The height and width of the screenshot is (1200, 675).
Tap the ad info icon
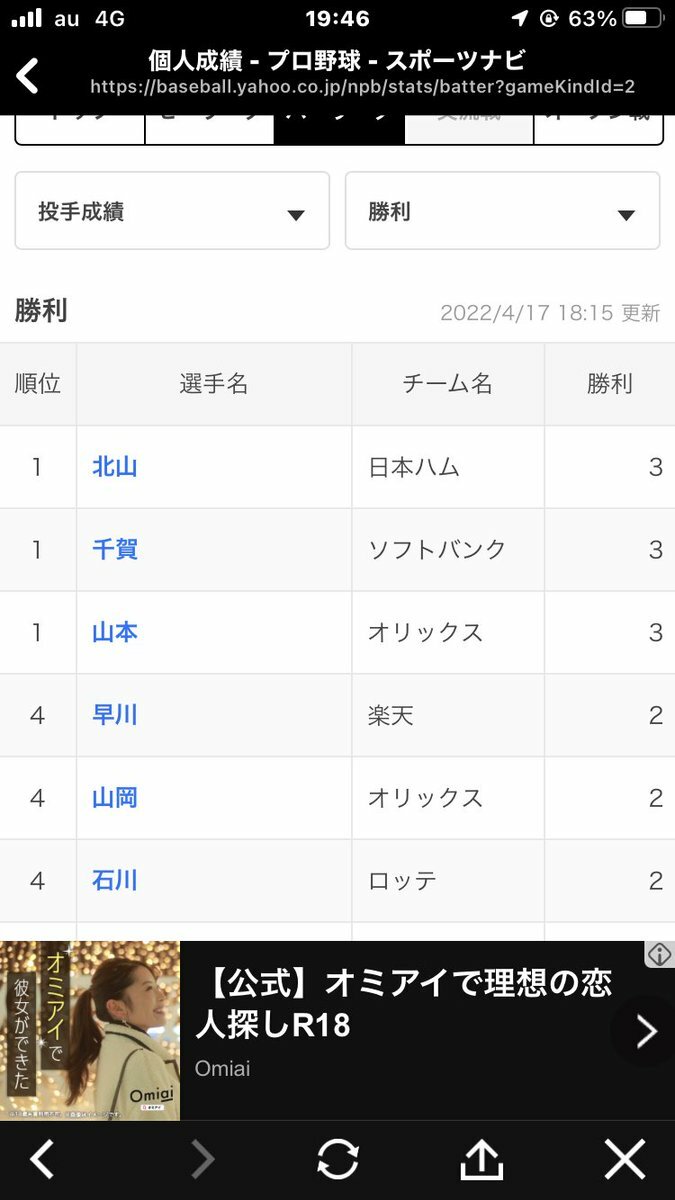(x=659, y=954)
